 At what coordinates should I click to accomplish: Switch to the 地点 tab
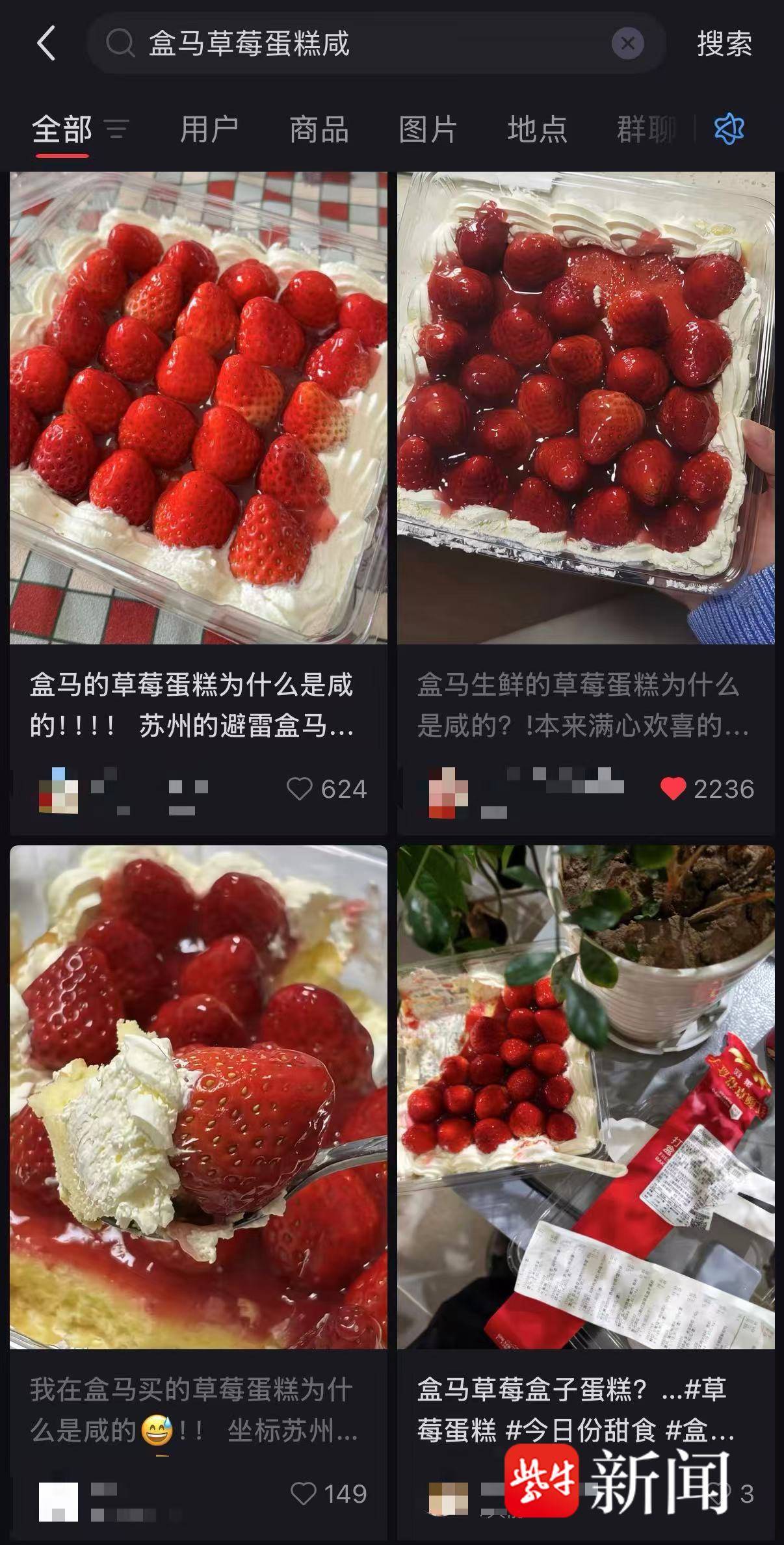coord(537,129)
